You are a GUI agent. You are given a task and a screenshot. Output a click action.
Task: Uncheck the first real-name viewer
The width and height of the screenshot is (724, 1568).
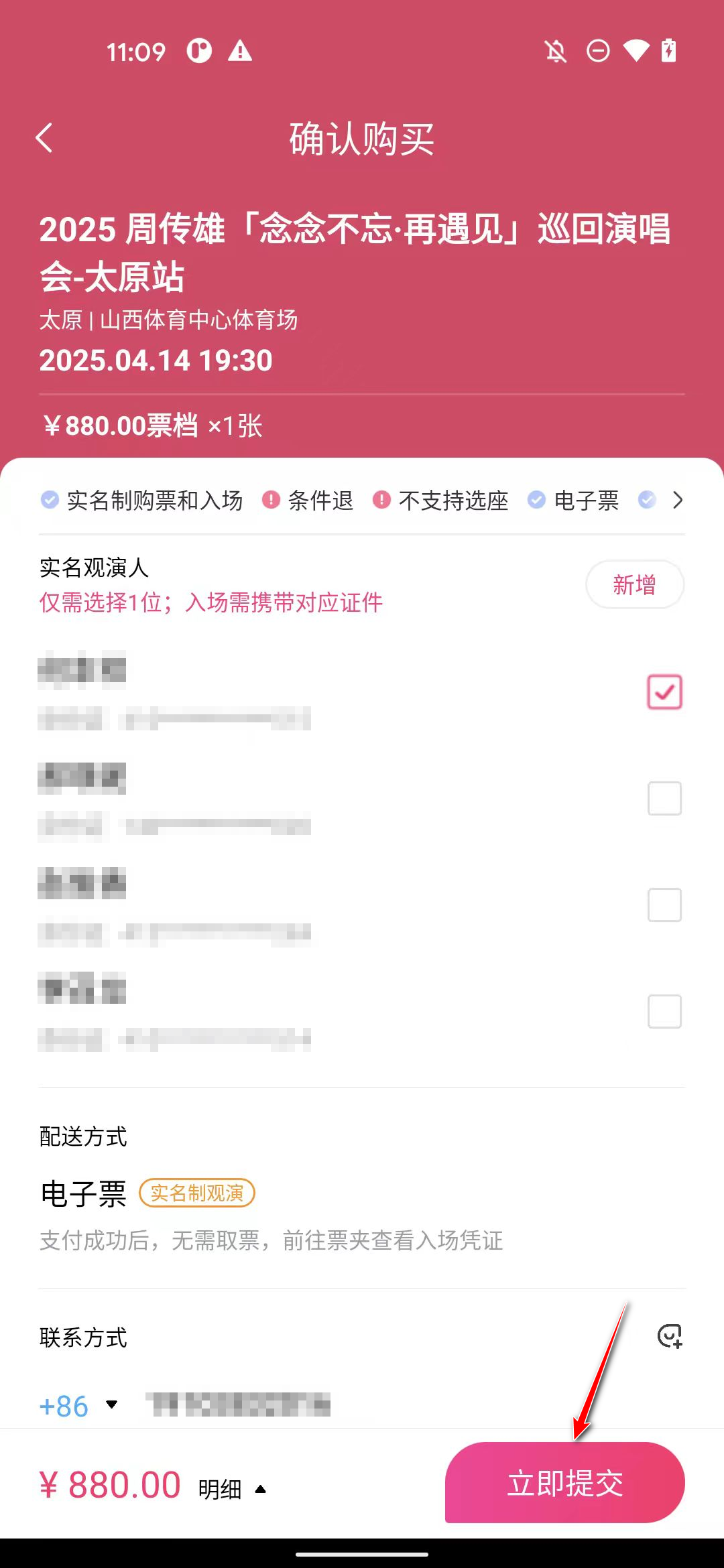[664, 692]
